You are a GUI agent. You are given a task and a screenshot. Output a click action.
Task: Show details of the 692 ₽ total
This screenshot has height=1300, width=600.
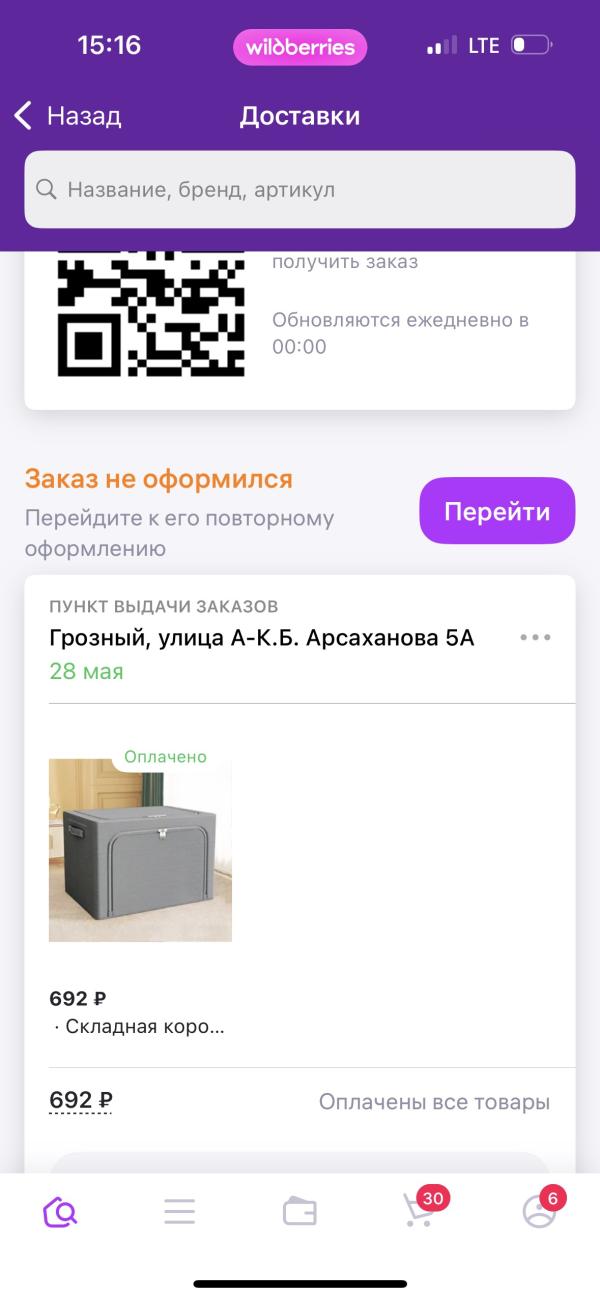(x=81, y=1102)
